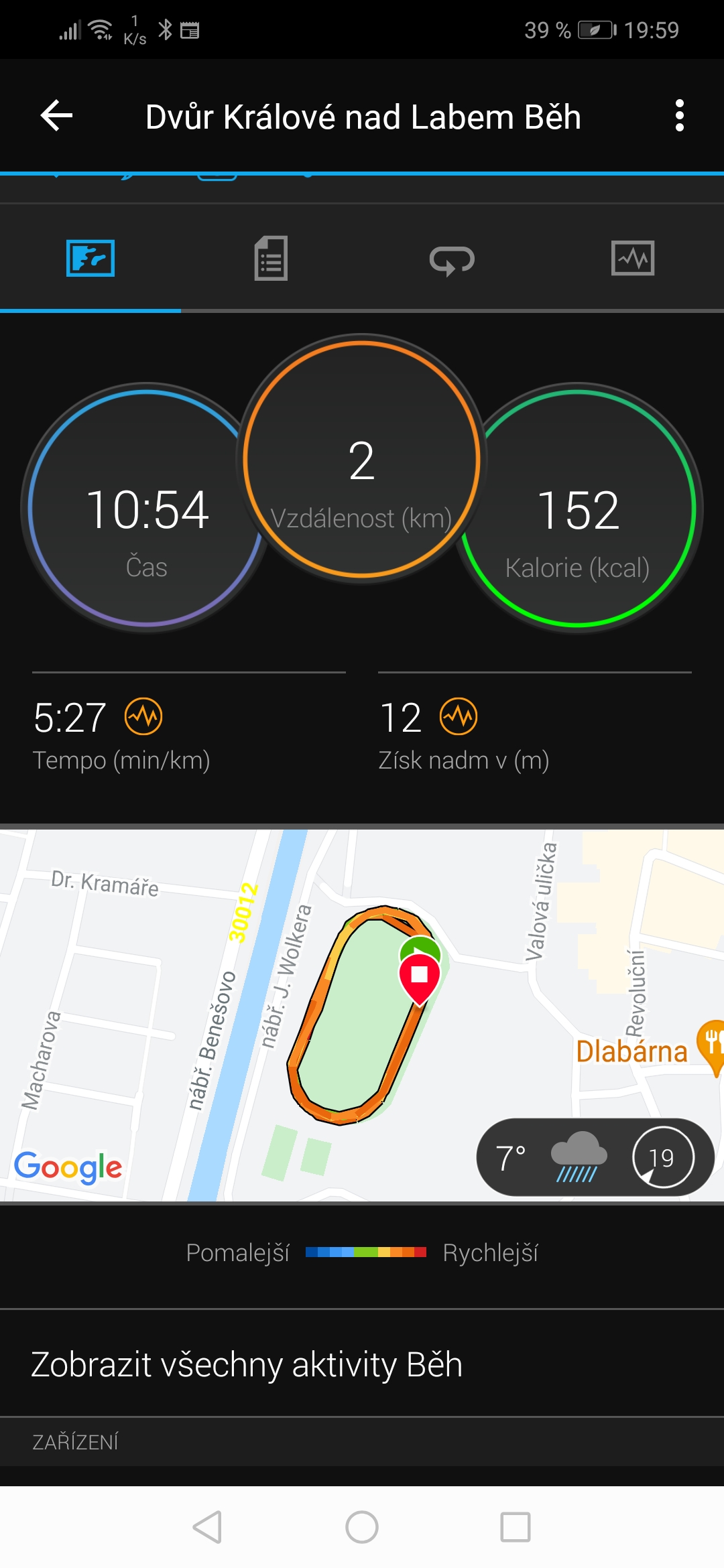Viewport: 724px width, 1568px height.
Task: Tap the 7° weather widget on map
Action: (x=595, y=1157)
